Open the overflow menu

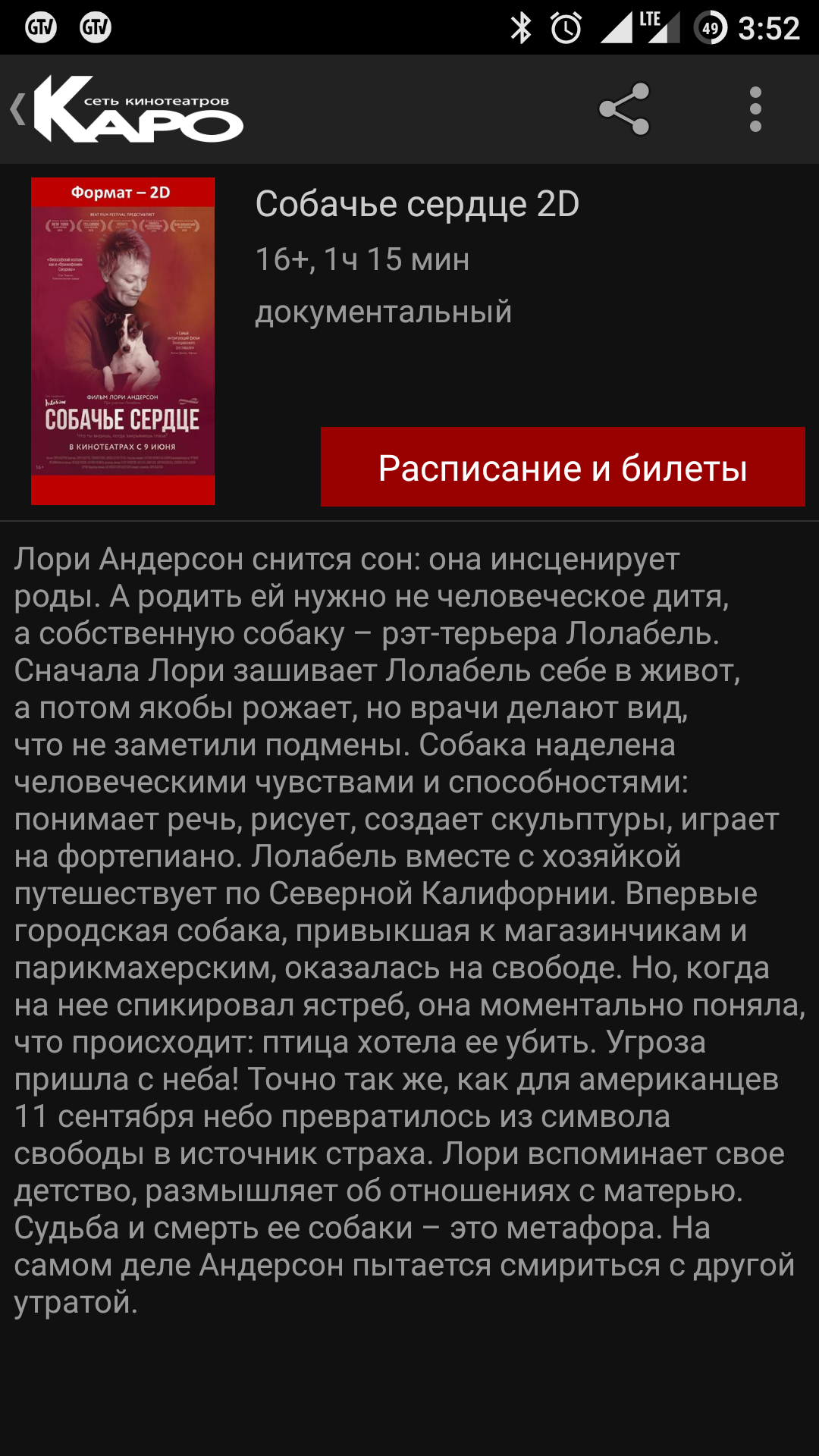pyautogui.click(x=755, y=109)
